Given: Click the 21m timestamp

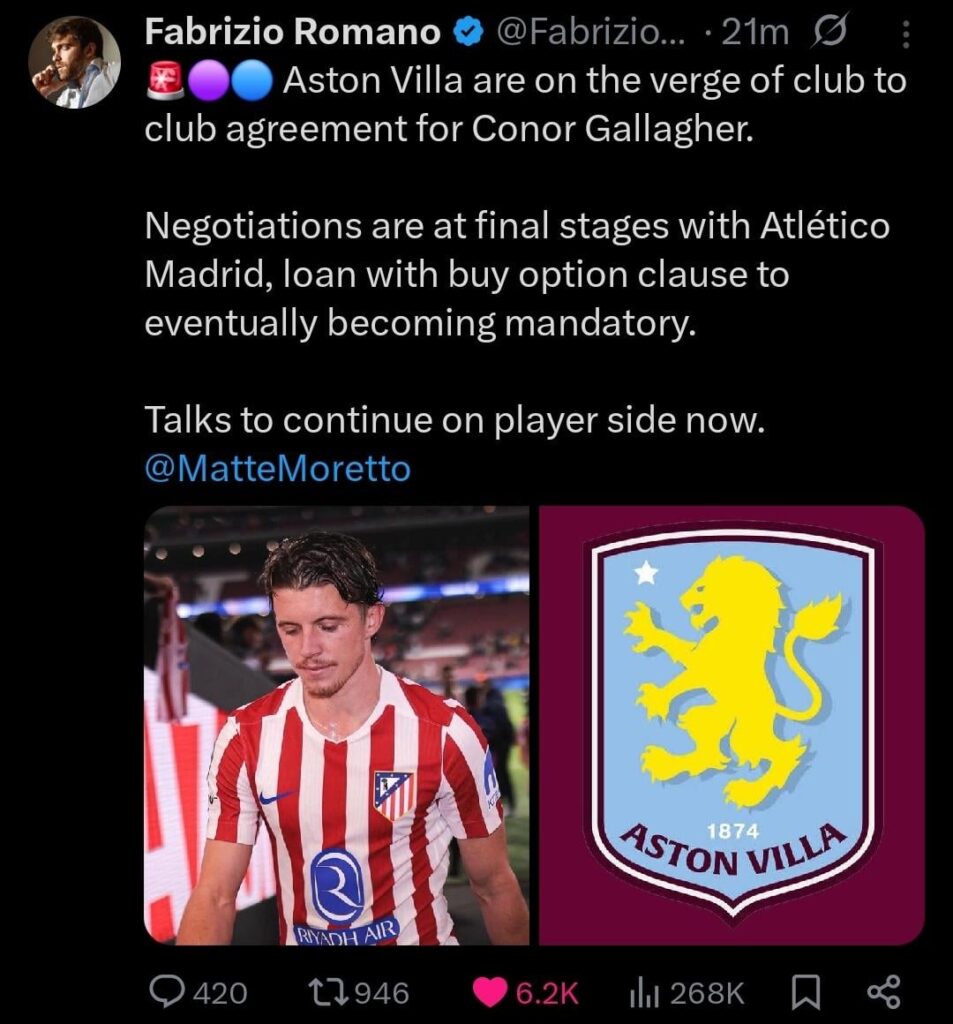Looking at the screenshot, I should (x=754, y=32).
